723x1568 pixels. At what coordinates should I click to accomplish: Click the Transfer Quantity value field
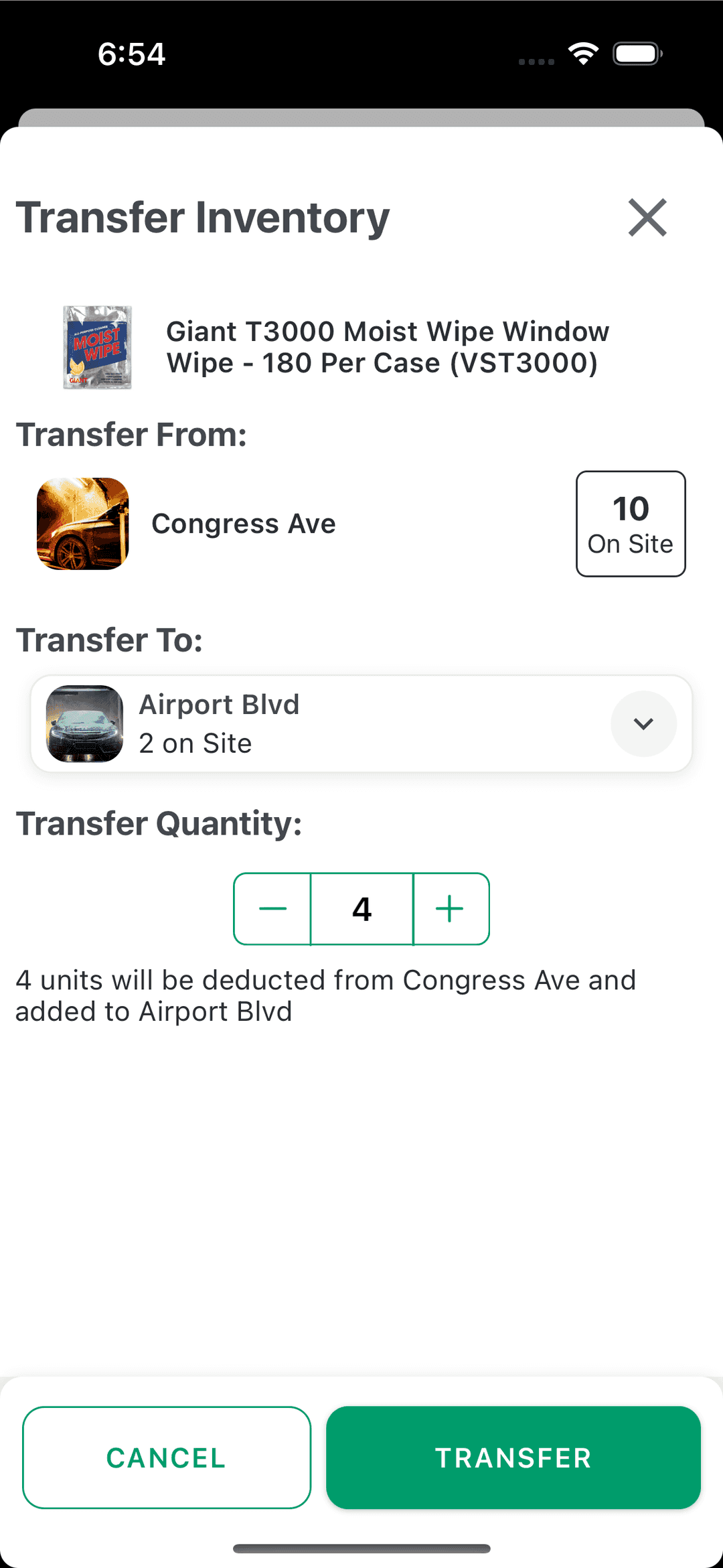[361, 908]
